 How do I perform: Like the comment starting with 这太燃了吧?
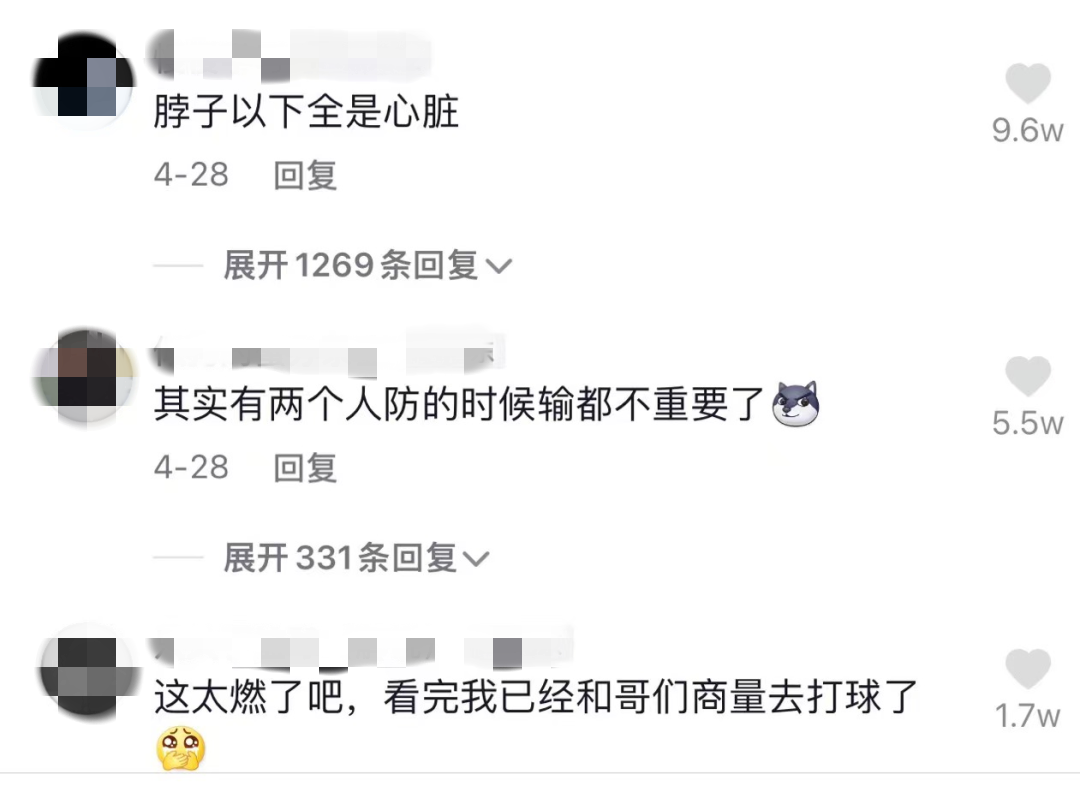click(x=1027, y=670)
